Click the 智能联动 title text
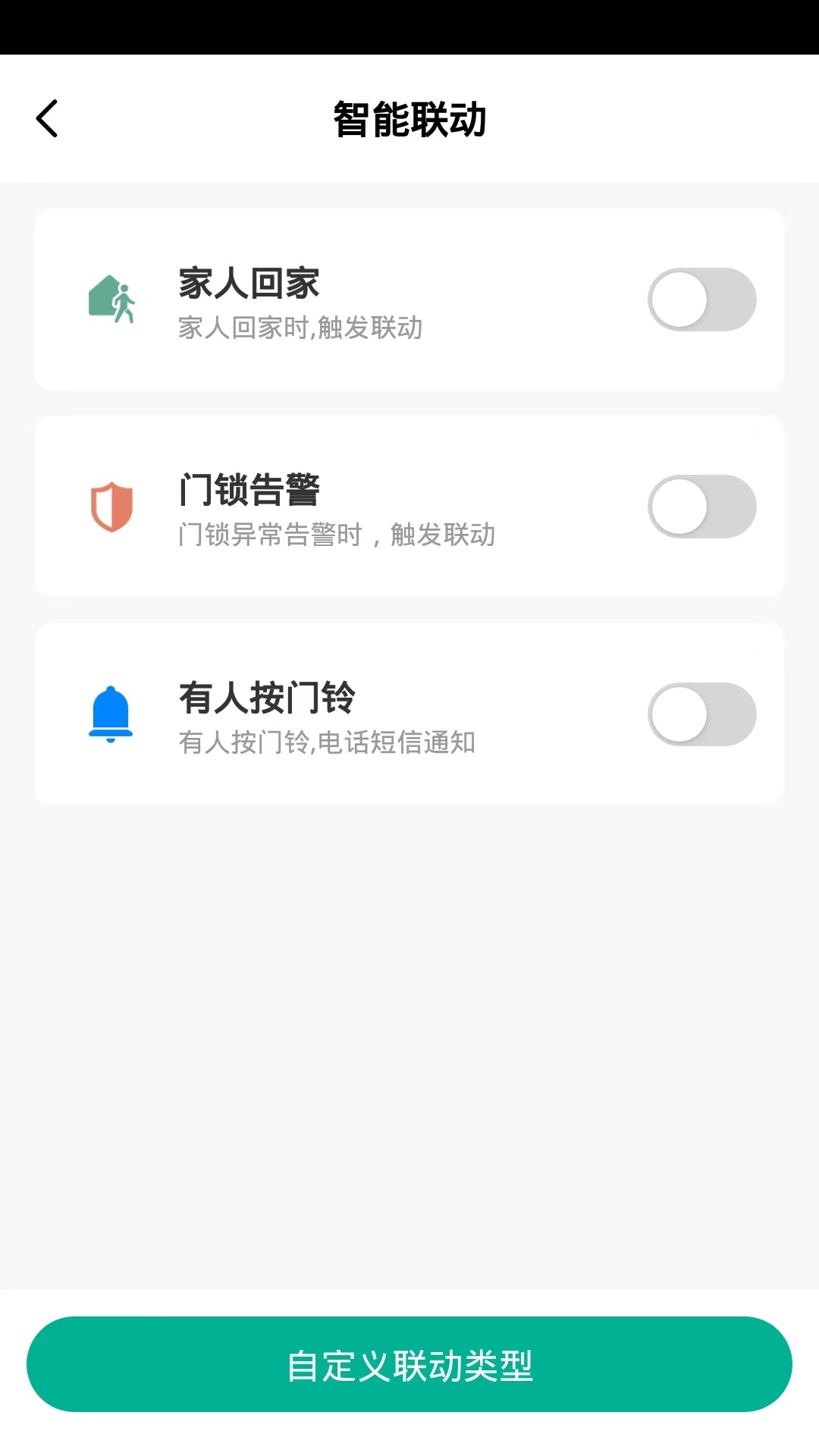Image resolution: width=819 pixels, height=1456 pixels. (409, 119)
